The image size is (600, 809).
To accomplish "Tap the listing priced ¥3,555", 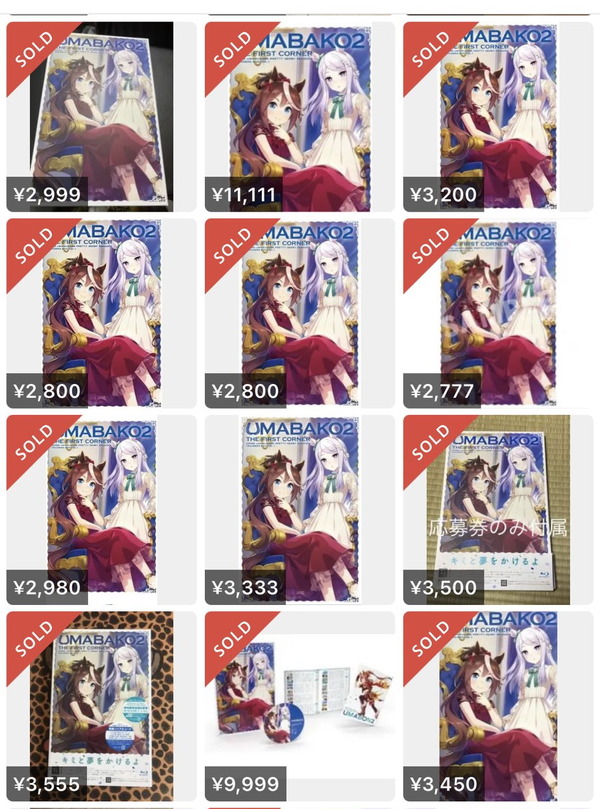I will coord(100,705).
